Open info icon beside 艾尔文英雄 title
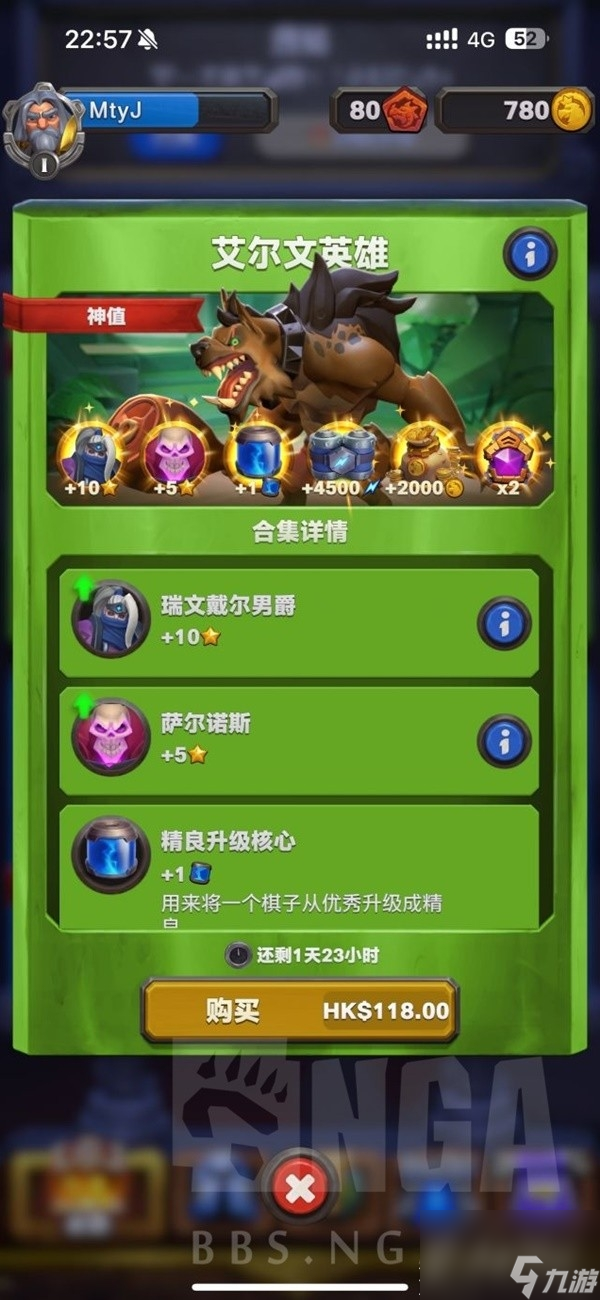600x1300 pixels. (x=530, y=254)
